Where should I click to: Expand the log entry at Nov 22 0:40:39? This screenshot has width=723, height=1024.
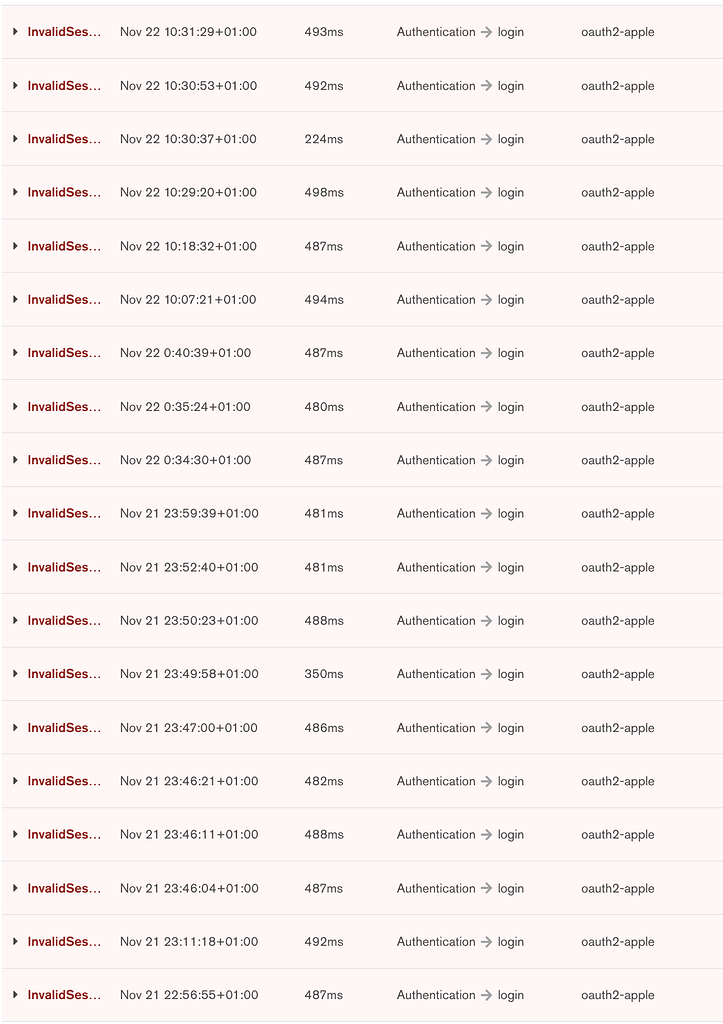coord(15,353)
